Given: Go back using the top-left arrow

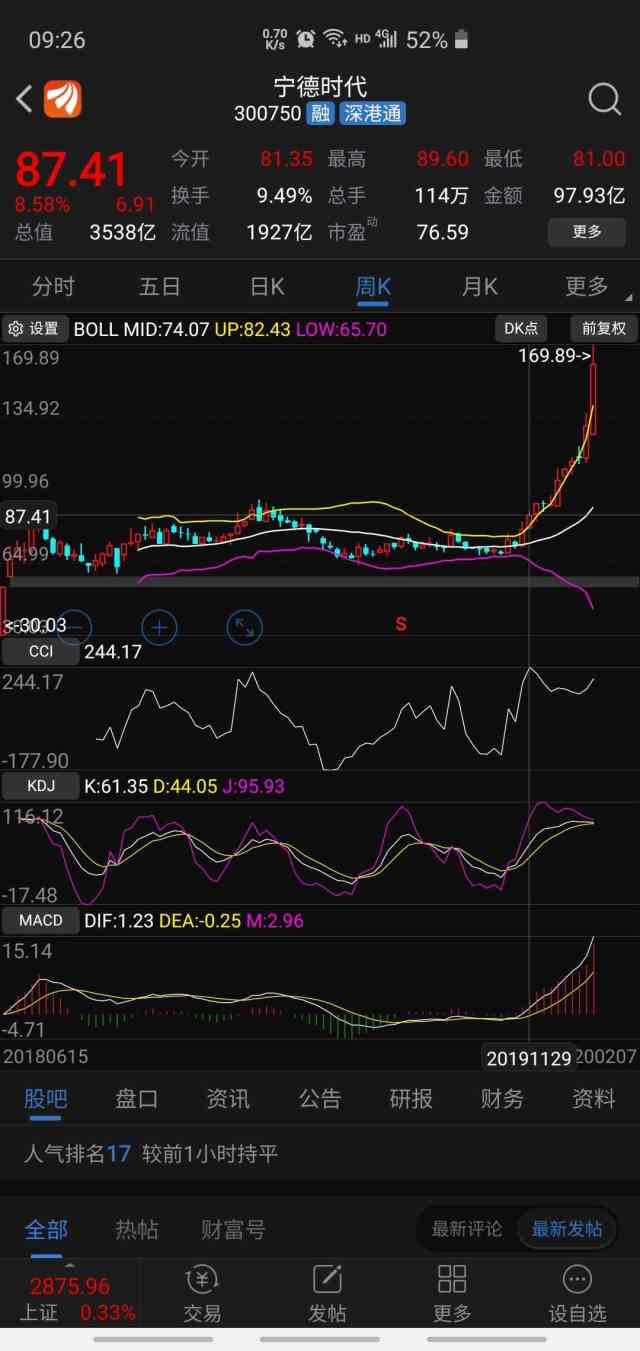Looking at the screenshot, I should point(25,99).
